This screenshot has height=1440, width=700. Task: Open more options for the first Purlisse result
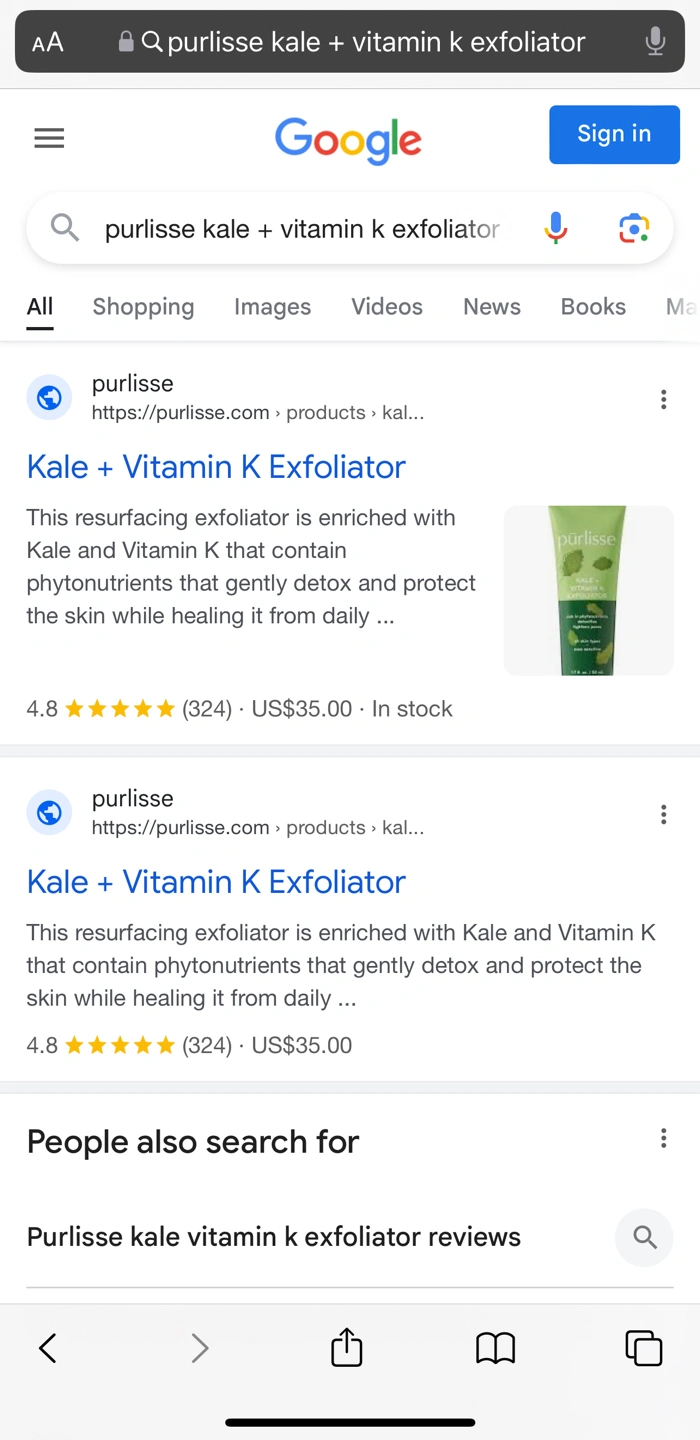[x=663, y=400]
